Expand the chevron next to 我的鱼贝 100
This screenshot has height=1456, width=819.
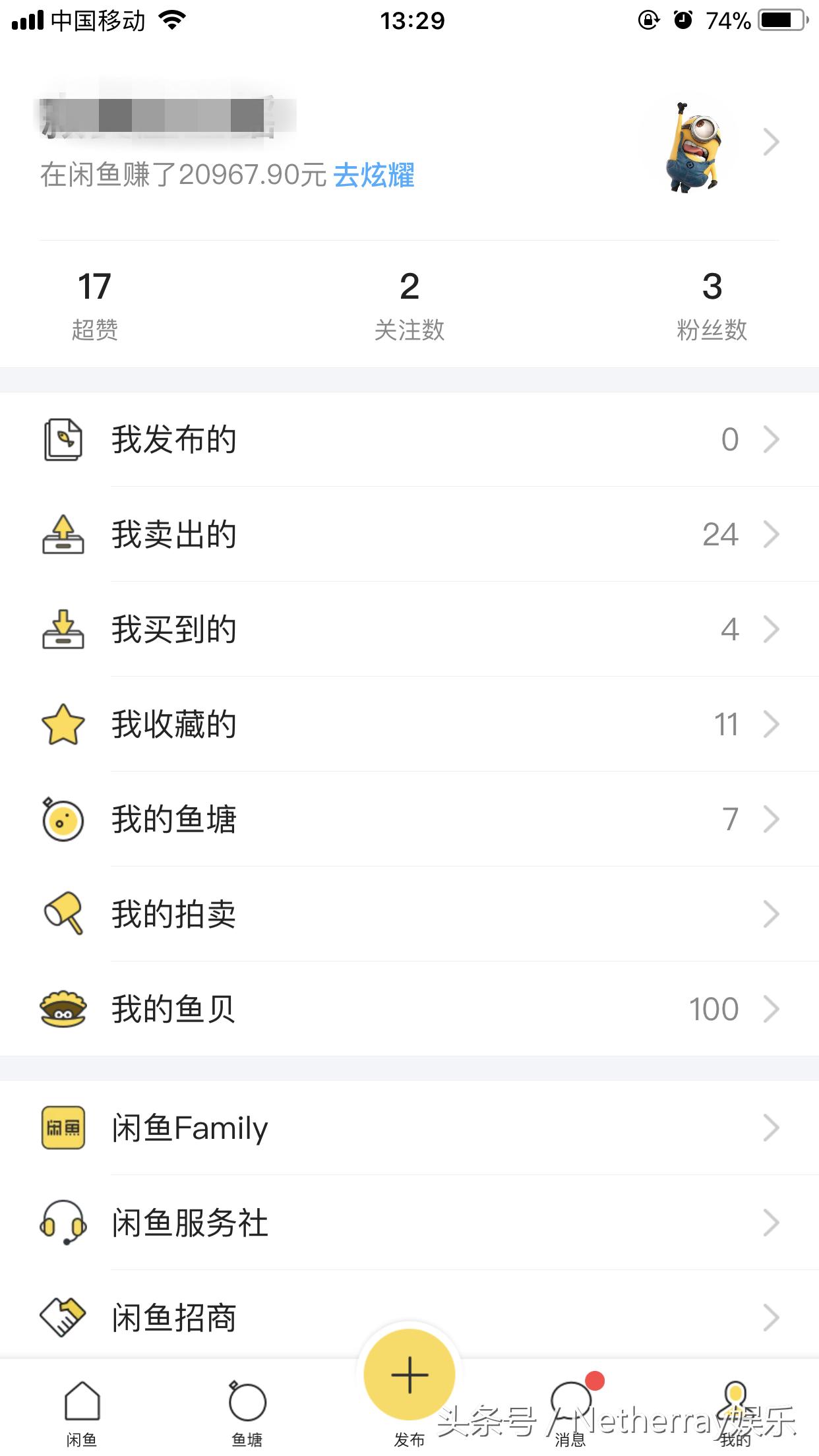[772, 1009]
